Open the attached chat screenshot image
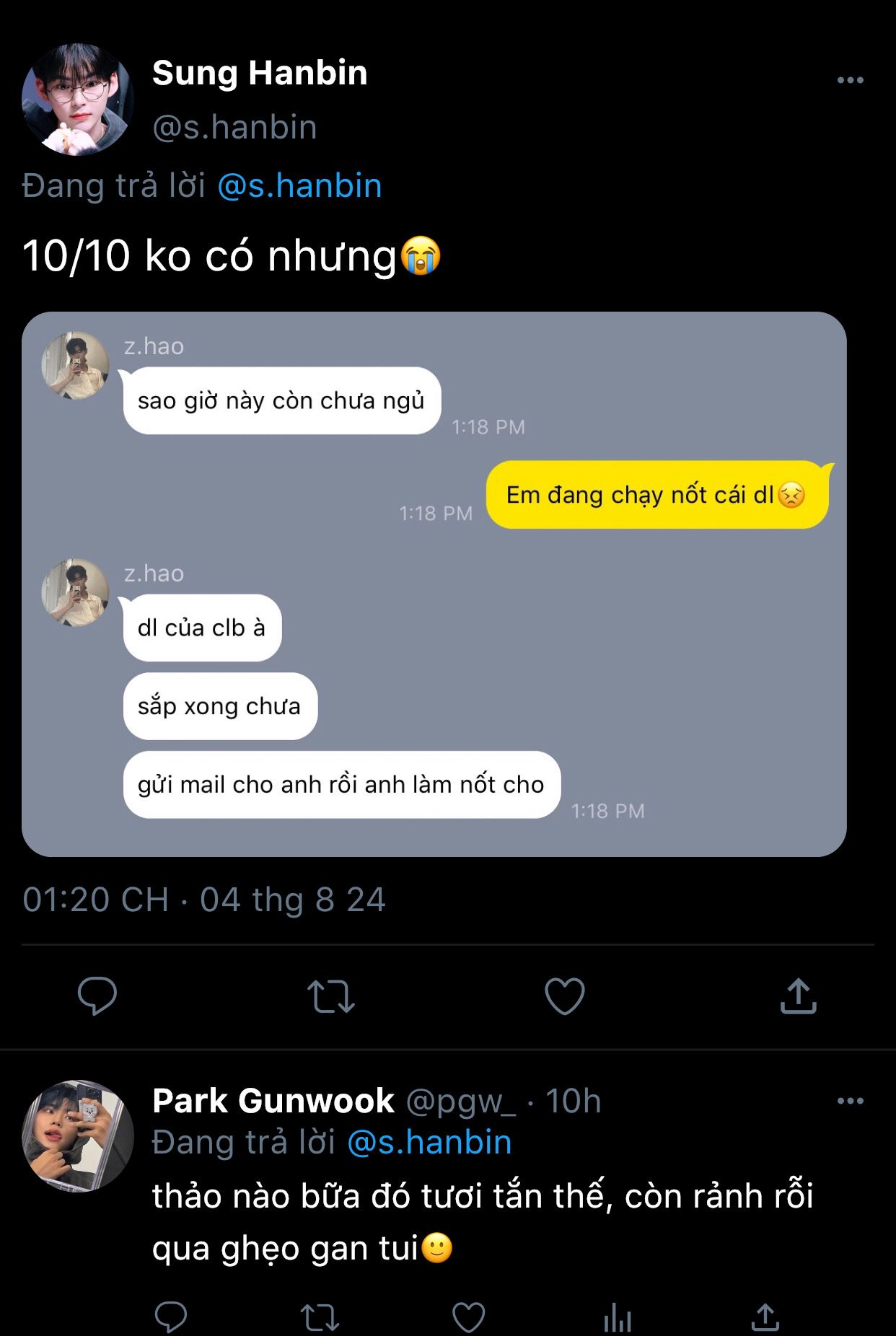Image resolution: width=896 pixels, height=1336 pixels. pos(434,584)
